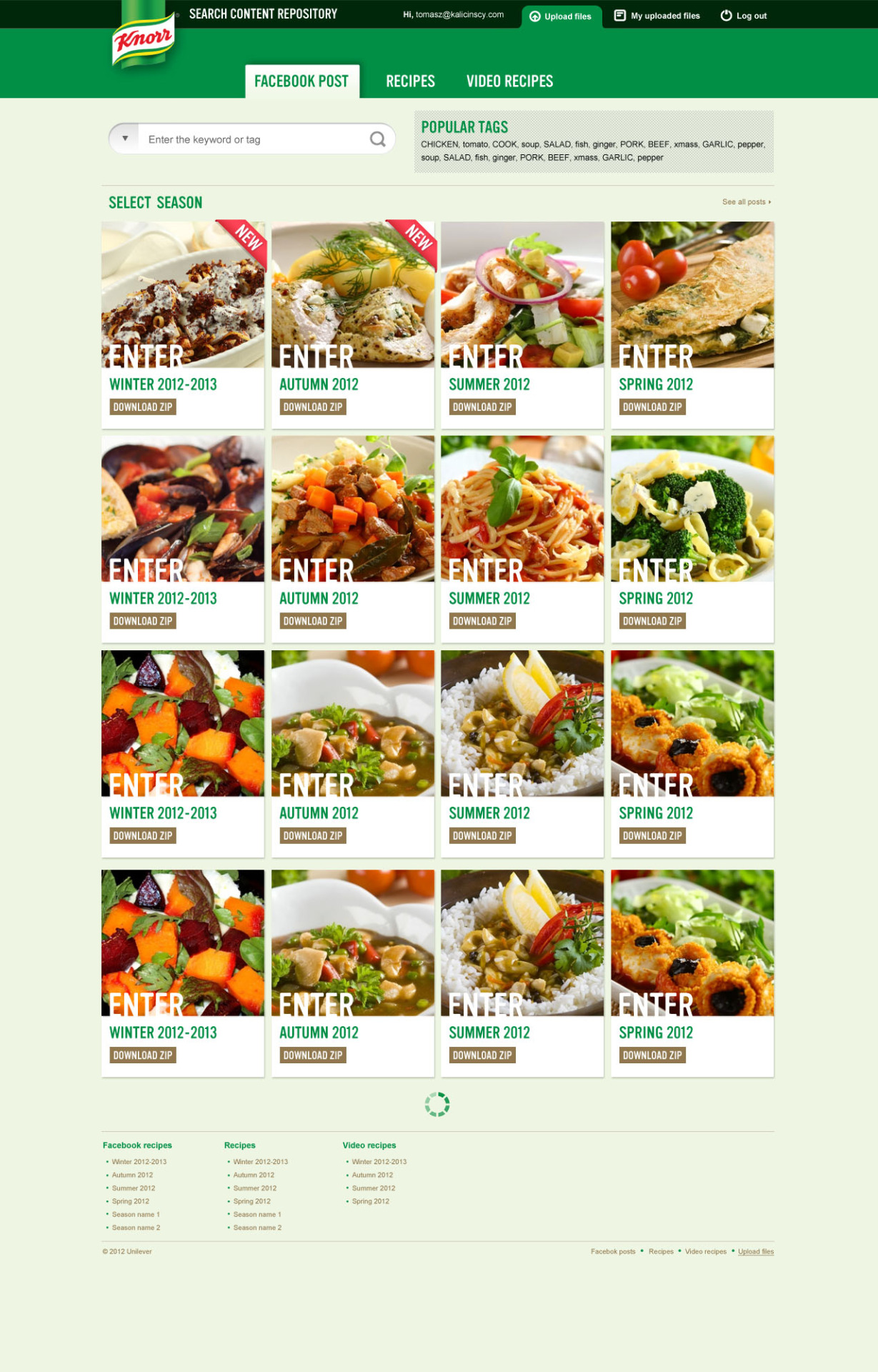Open Autumn 2012 under footer Facebook recipes

[x=132, y=1175]
